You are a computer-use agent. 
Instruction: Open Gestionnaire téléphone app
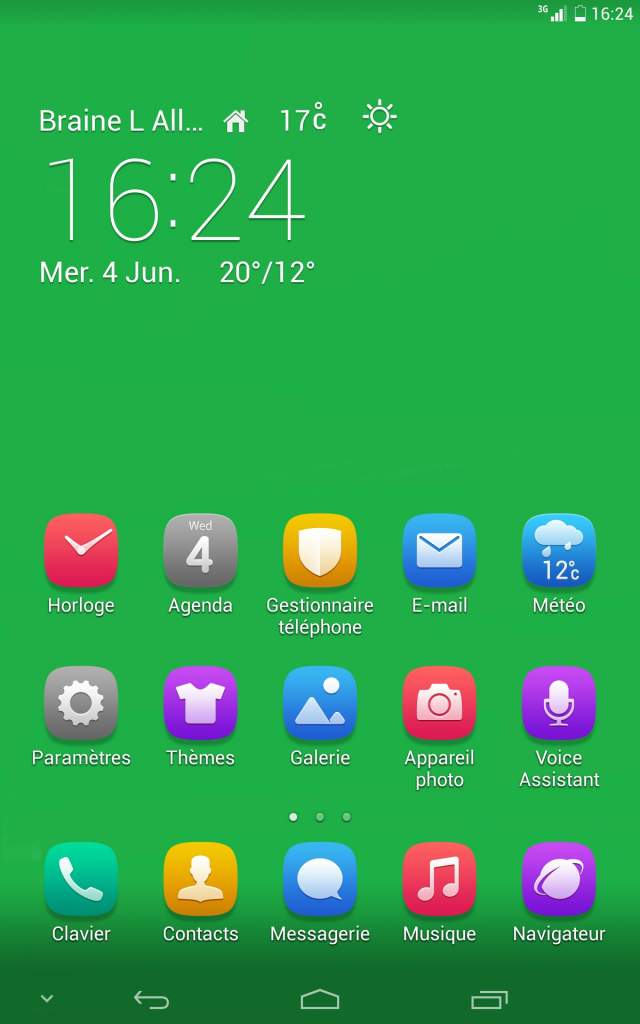click(x=320, y=551)
